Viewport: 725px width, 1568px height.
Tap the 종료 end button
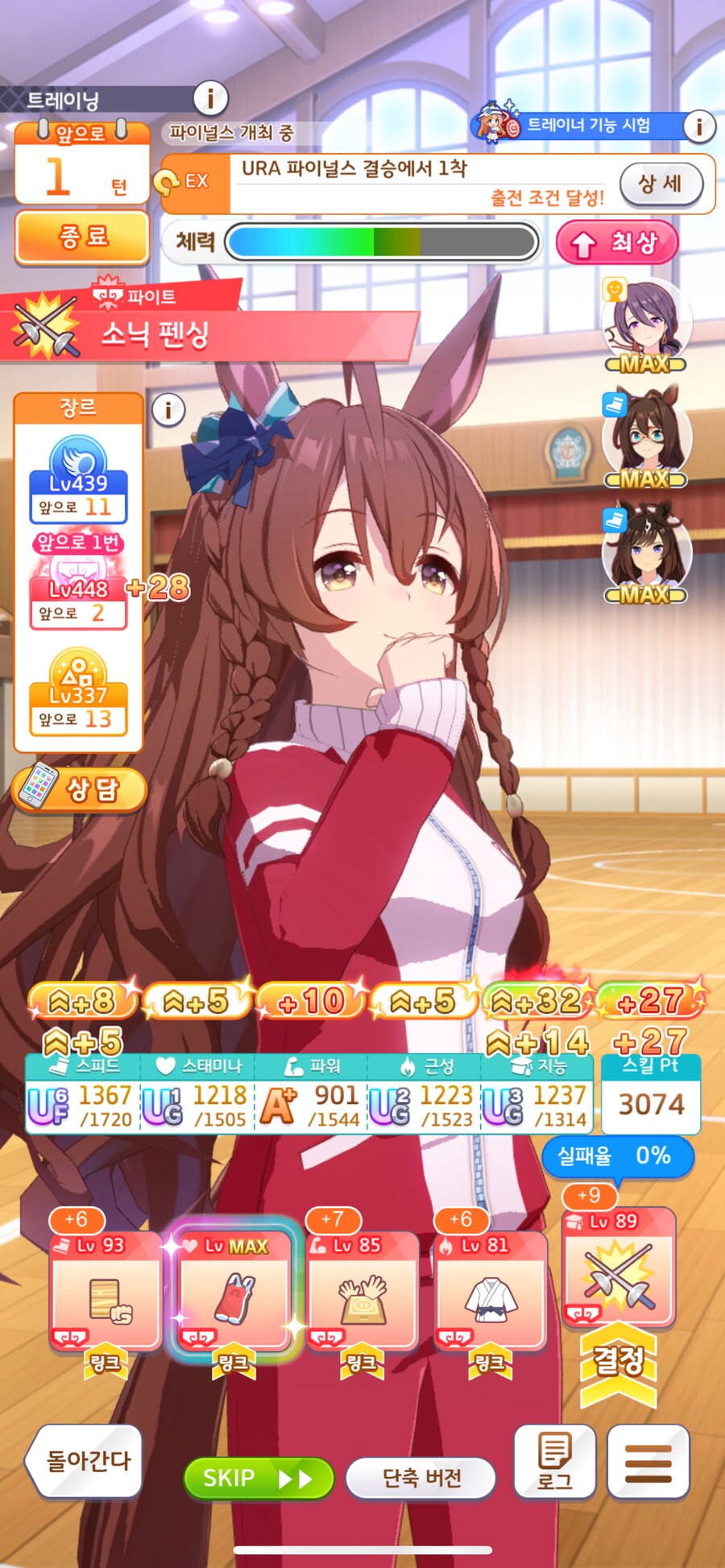click(x=82, y=237)
